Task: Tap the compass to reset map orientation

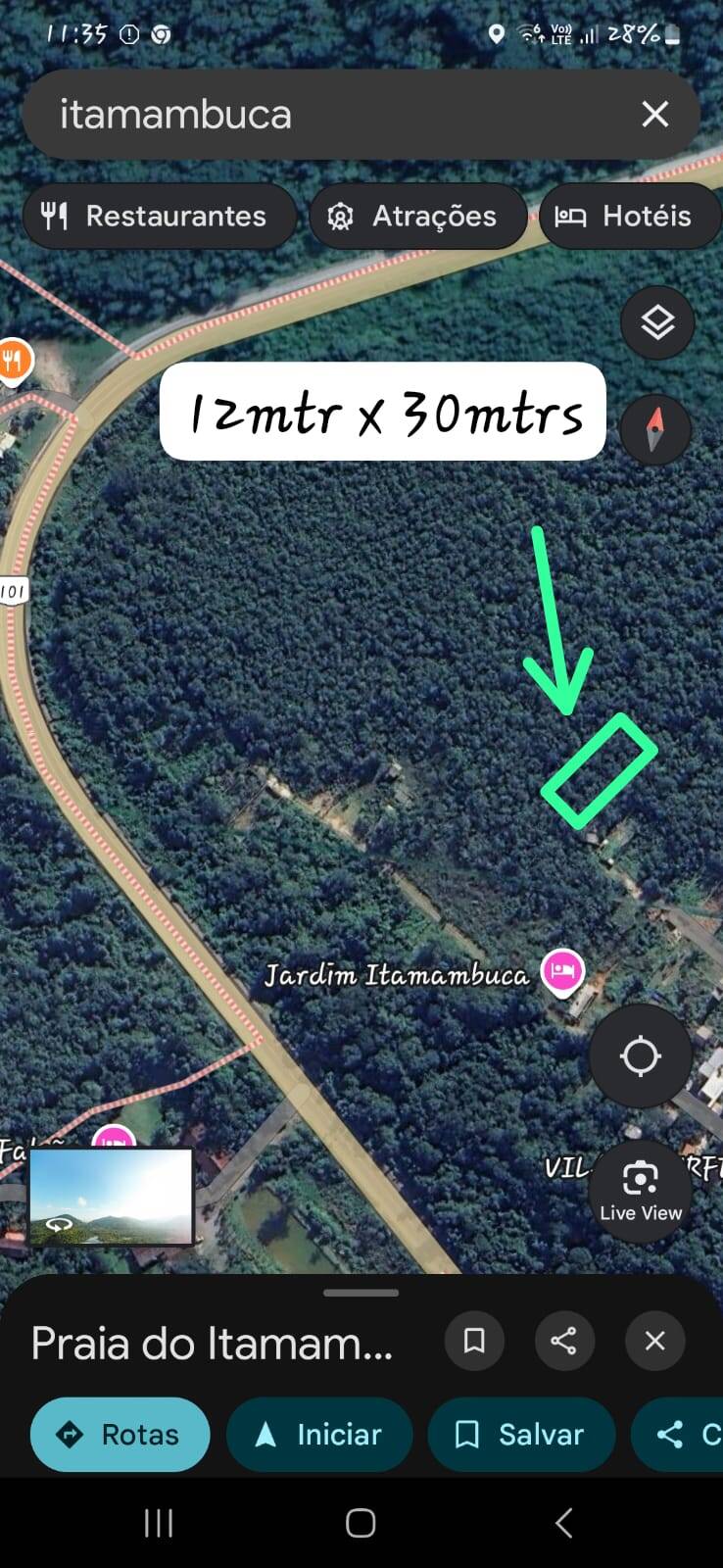Action: 655,429
